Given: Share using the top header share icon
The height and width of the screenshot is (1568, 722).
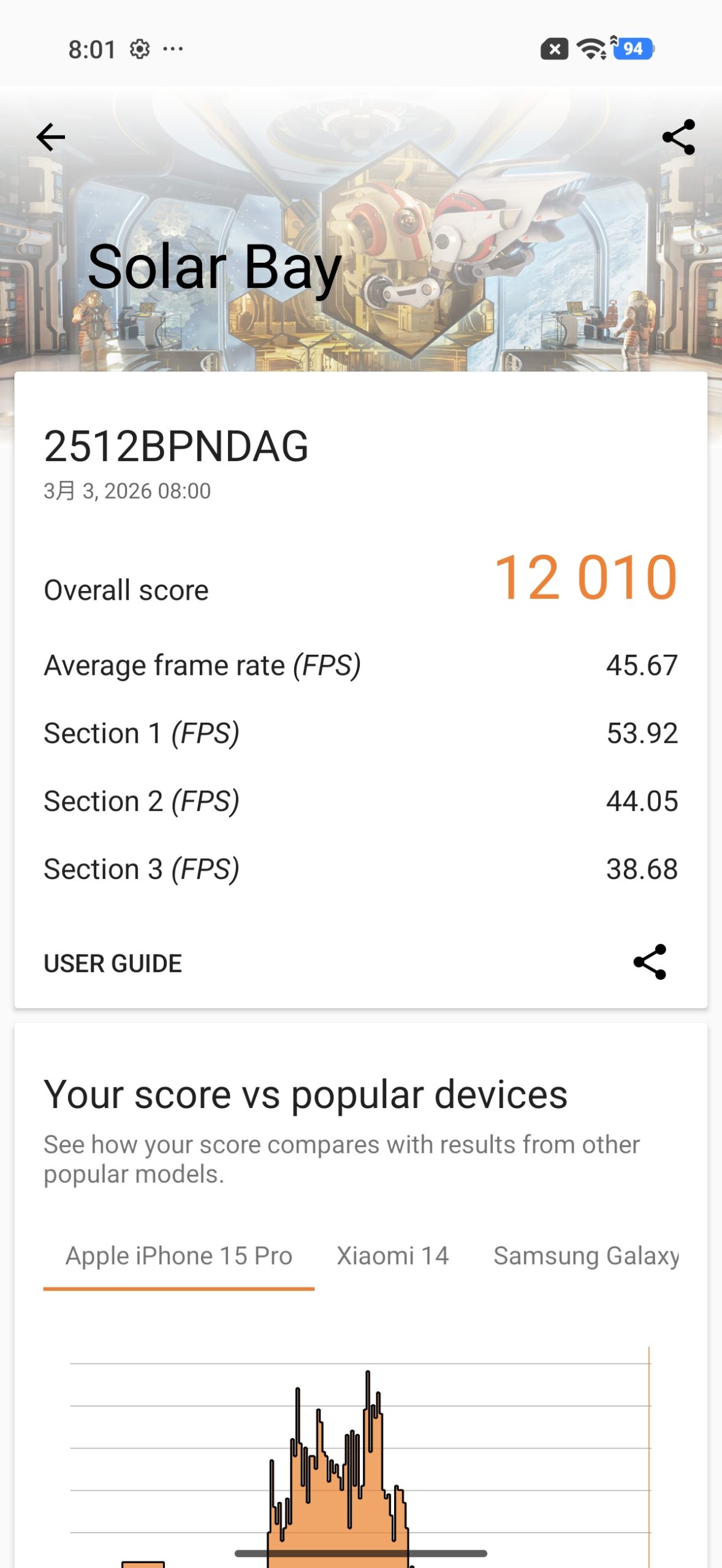Looking at the screenshot, I should tap(678, 137).
